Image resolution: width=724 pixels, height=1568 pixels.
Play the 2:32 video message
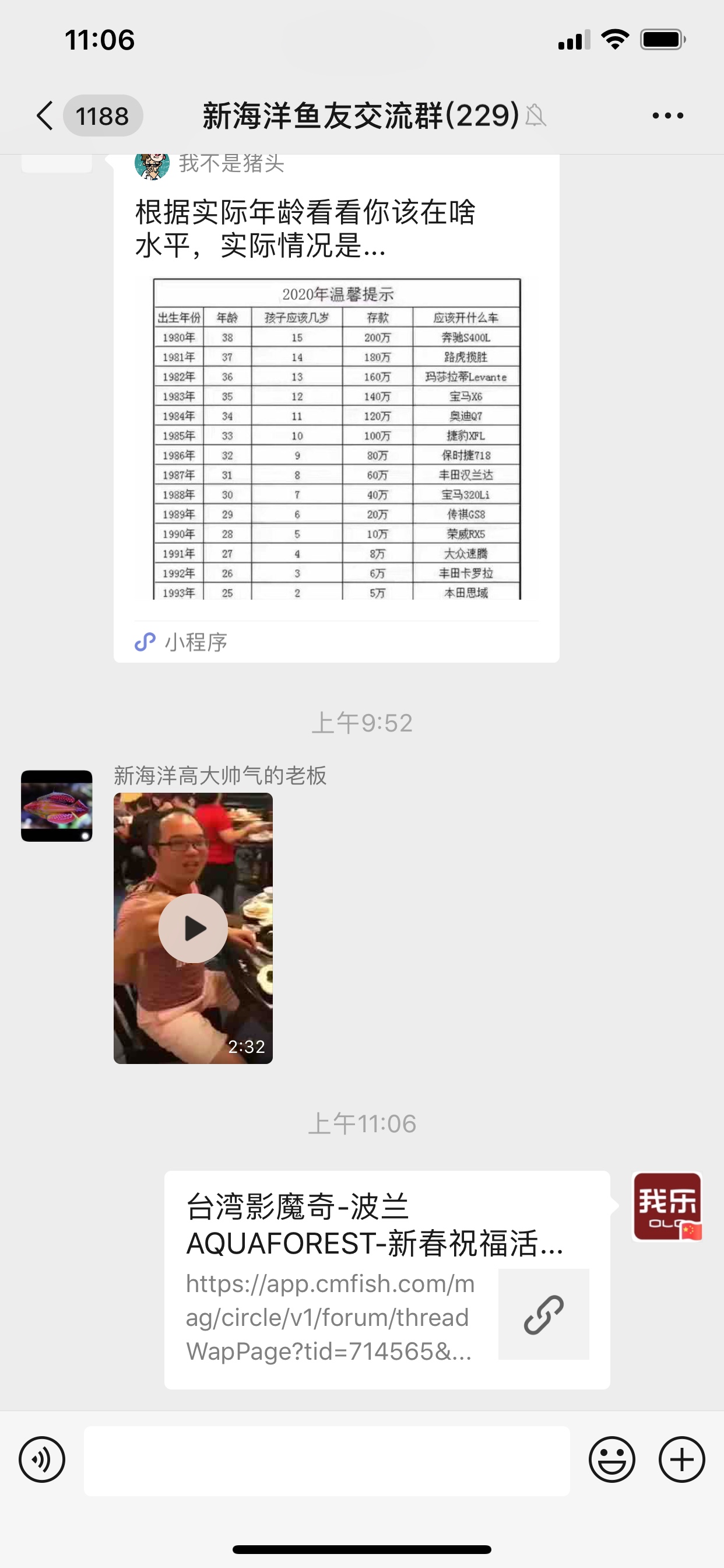pyautogui.click(x=193, y=928)
